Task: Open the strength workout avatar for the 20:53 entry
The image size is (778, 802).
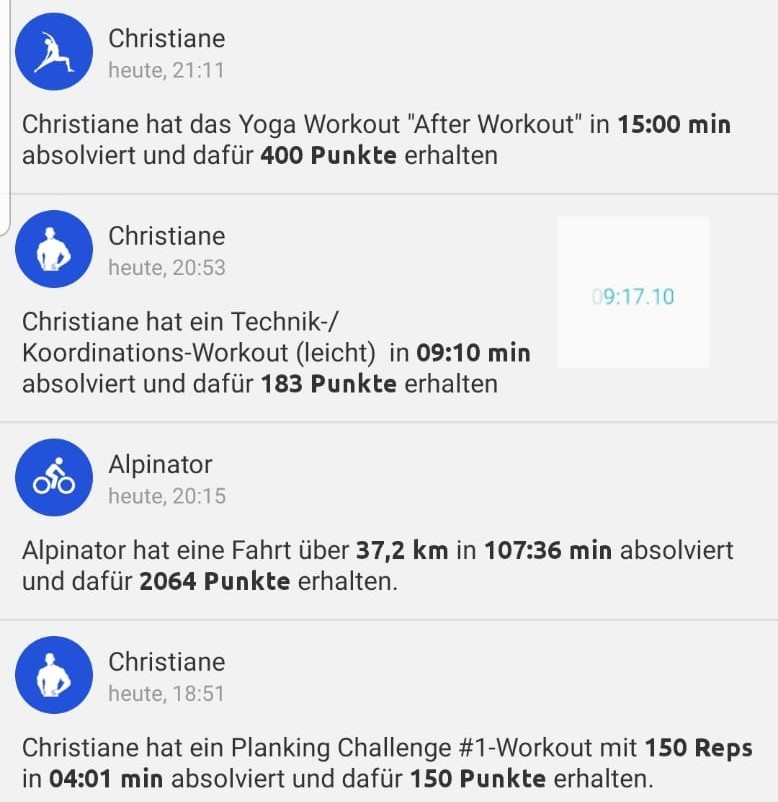Action: 53,248
